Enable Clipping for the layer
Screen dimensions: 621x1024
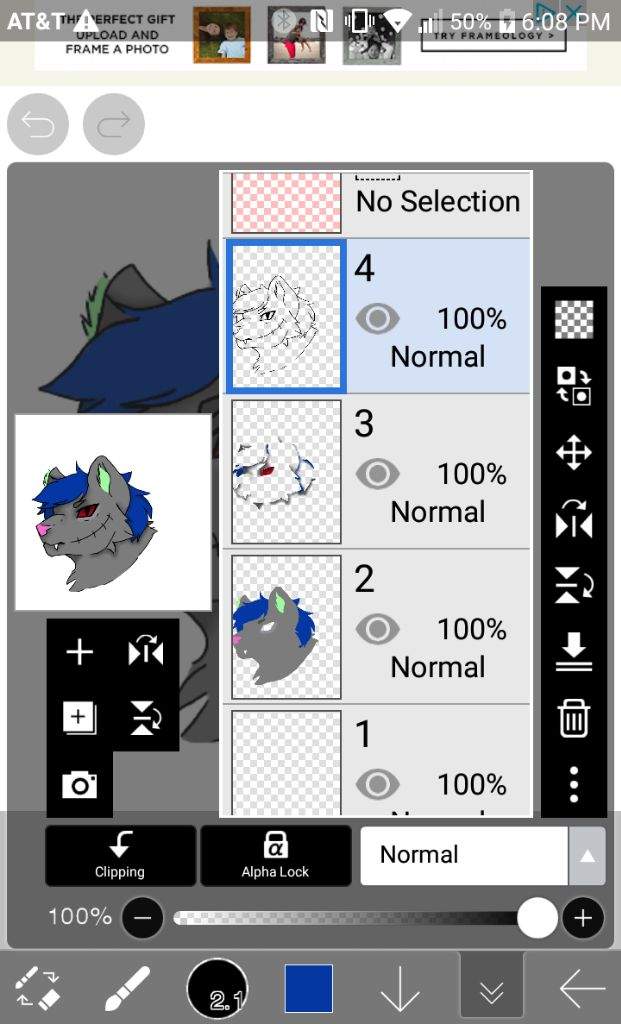coord(120,855)
